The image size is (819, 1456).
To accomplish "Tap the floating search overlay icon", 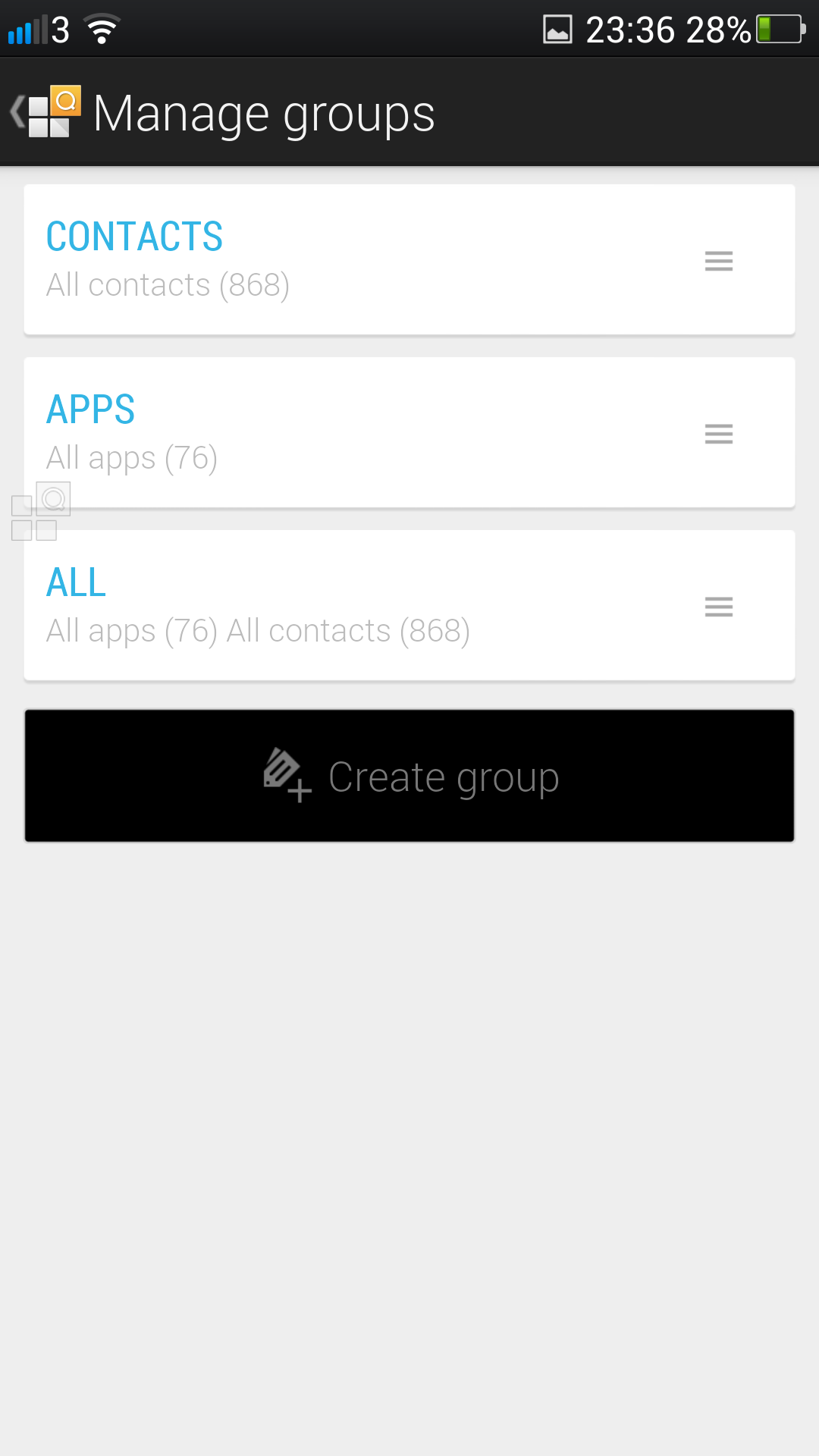I will (41, 512).
